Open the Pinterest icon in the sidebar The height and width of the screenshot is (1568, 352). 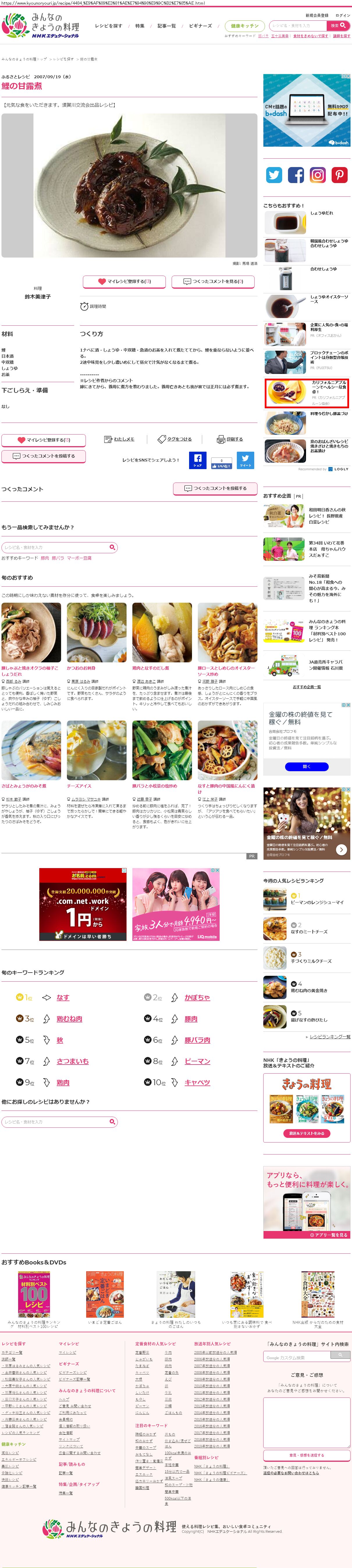click(339, 175)
